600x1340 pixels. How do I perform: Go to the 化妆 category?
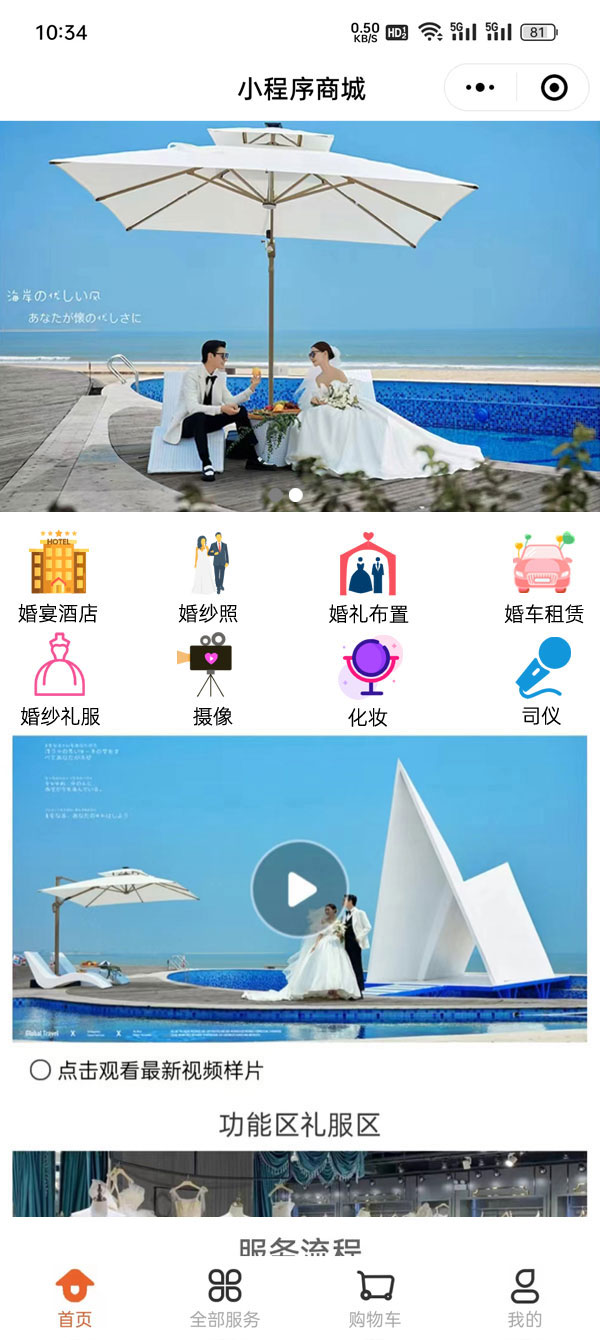(368, 679)
